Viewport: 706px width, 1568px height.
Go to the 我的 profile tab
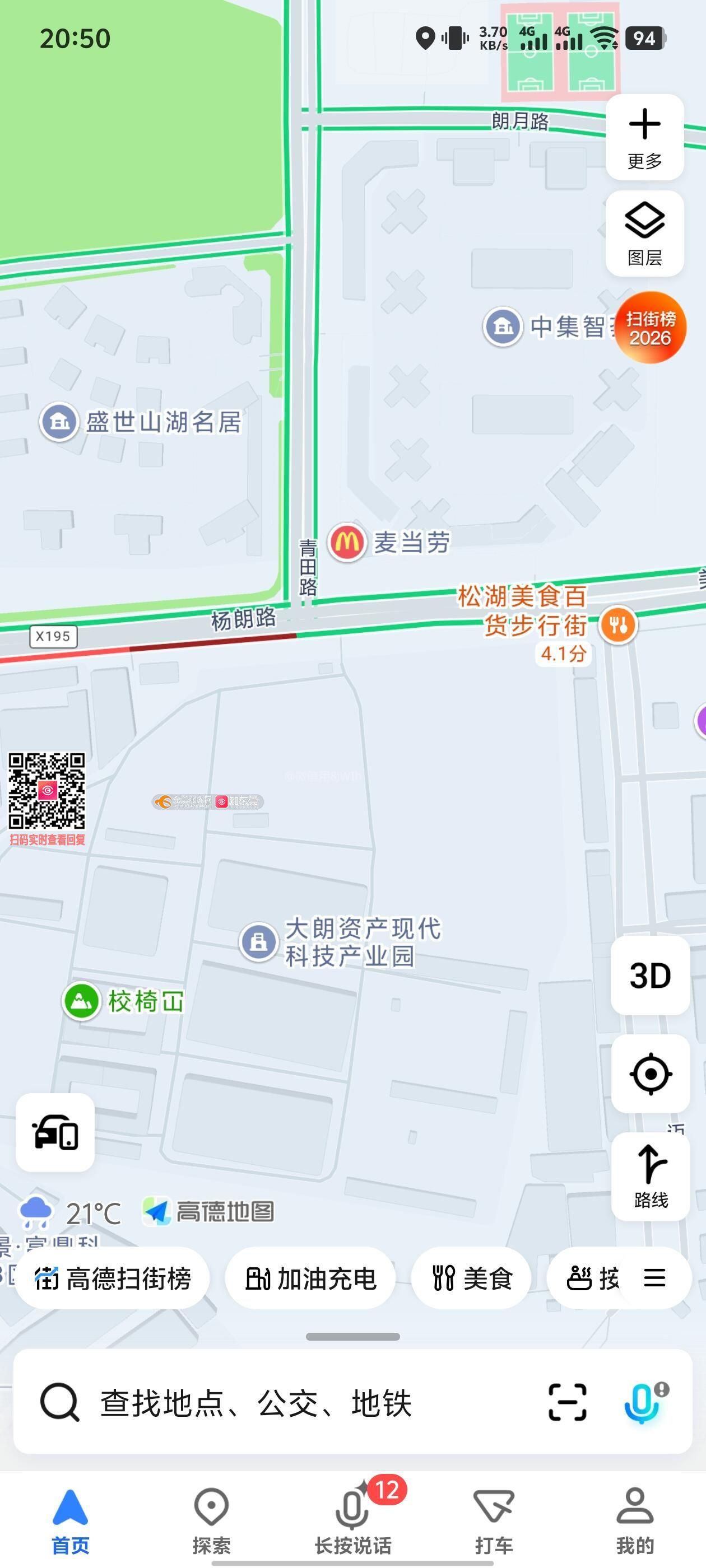point(635,1520)
